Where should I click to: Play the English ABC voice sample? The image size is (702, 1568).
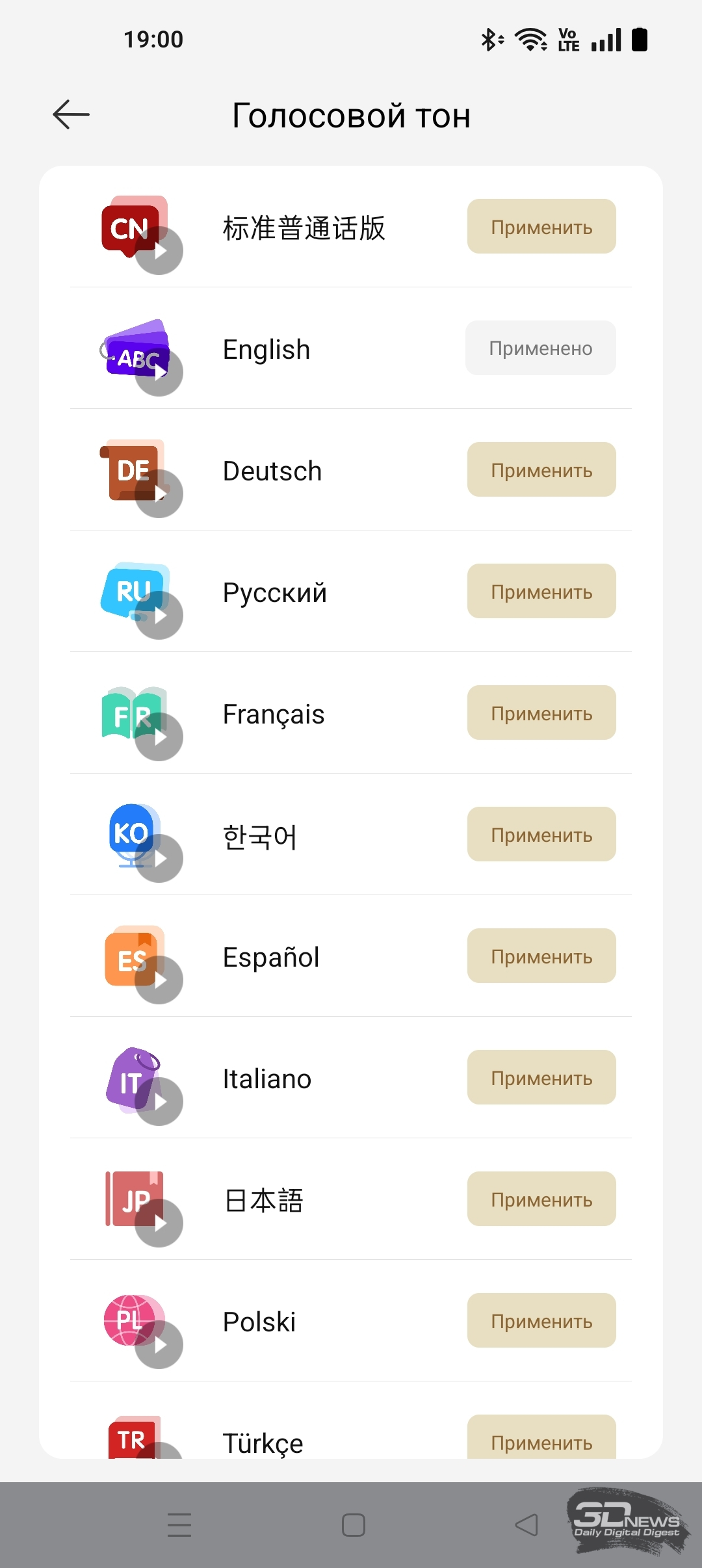pos(159,372)
